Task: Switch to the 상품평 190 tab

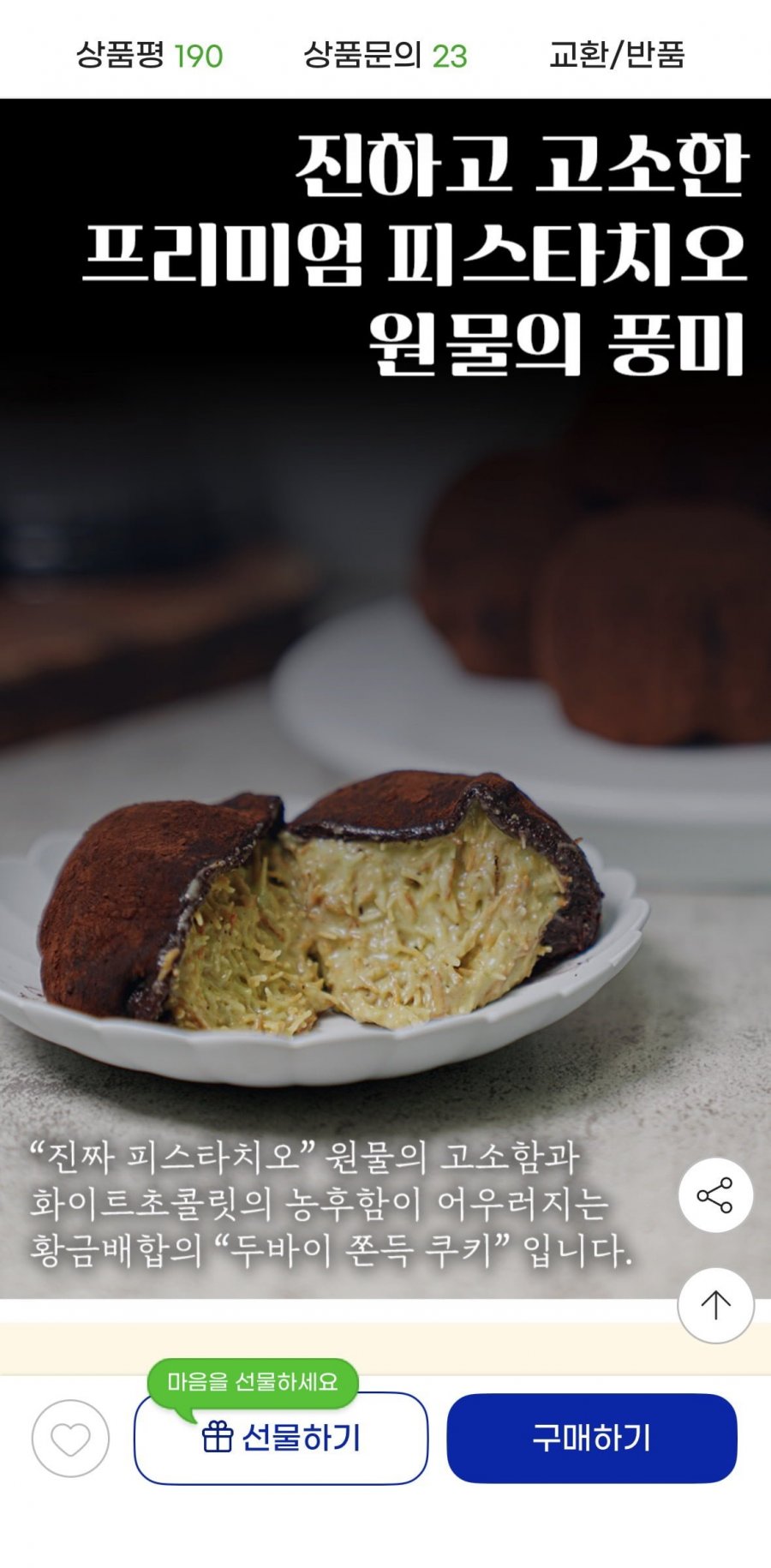Action: tap(150, 56)
